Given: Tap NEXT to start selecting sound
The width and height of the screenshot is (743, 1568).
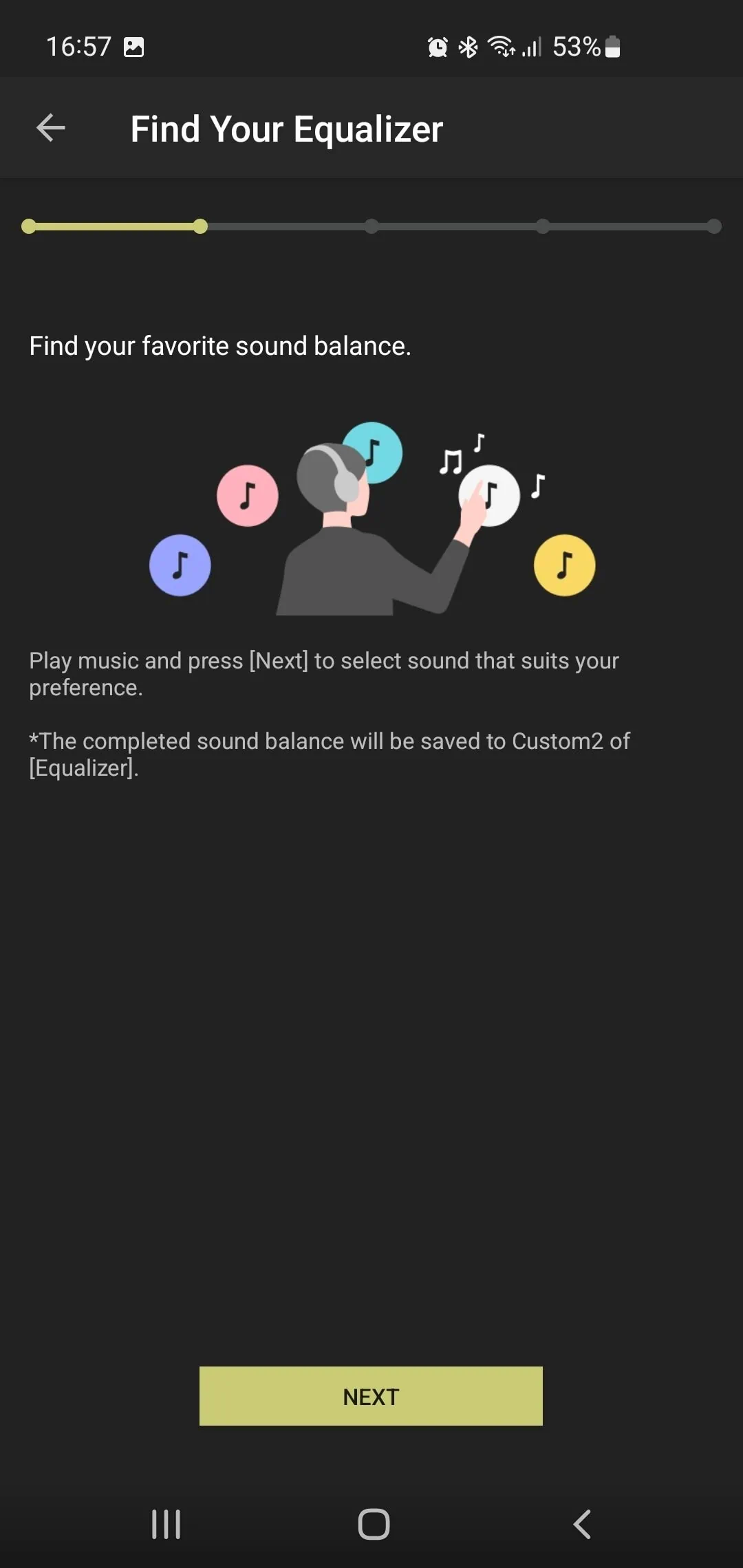Looking at the screenshot, I should coord(371,1396).
